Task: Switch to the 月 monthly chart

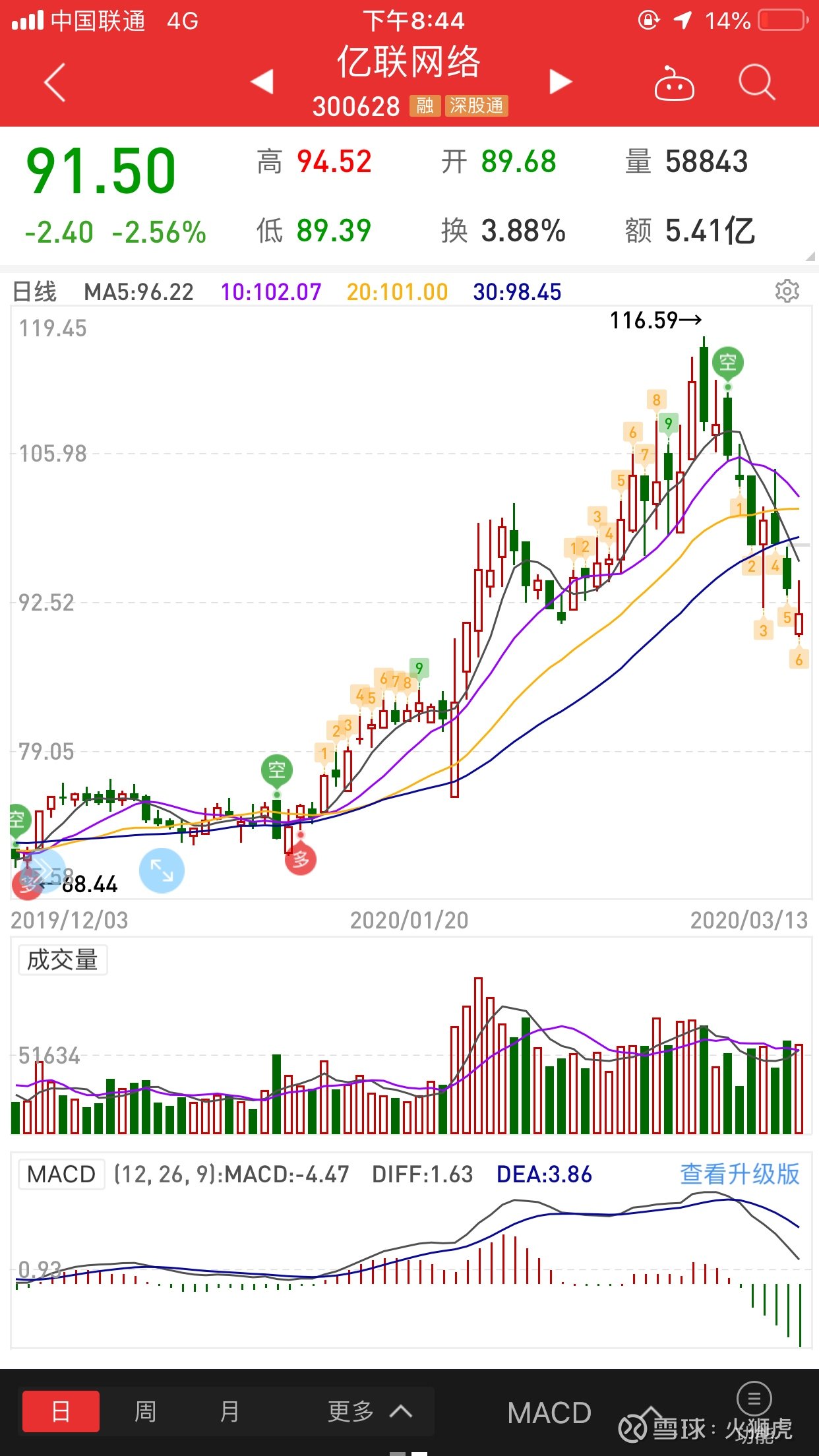Action: coord(229,1411)
